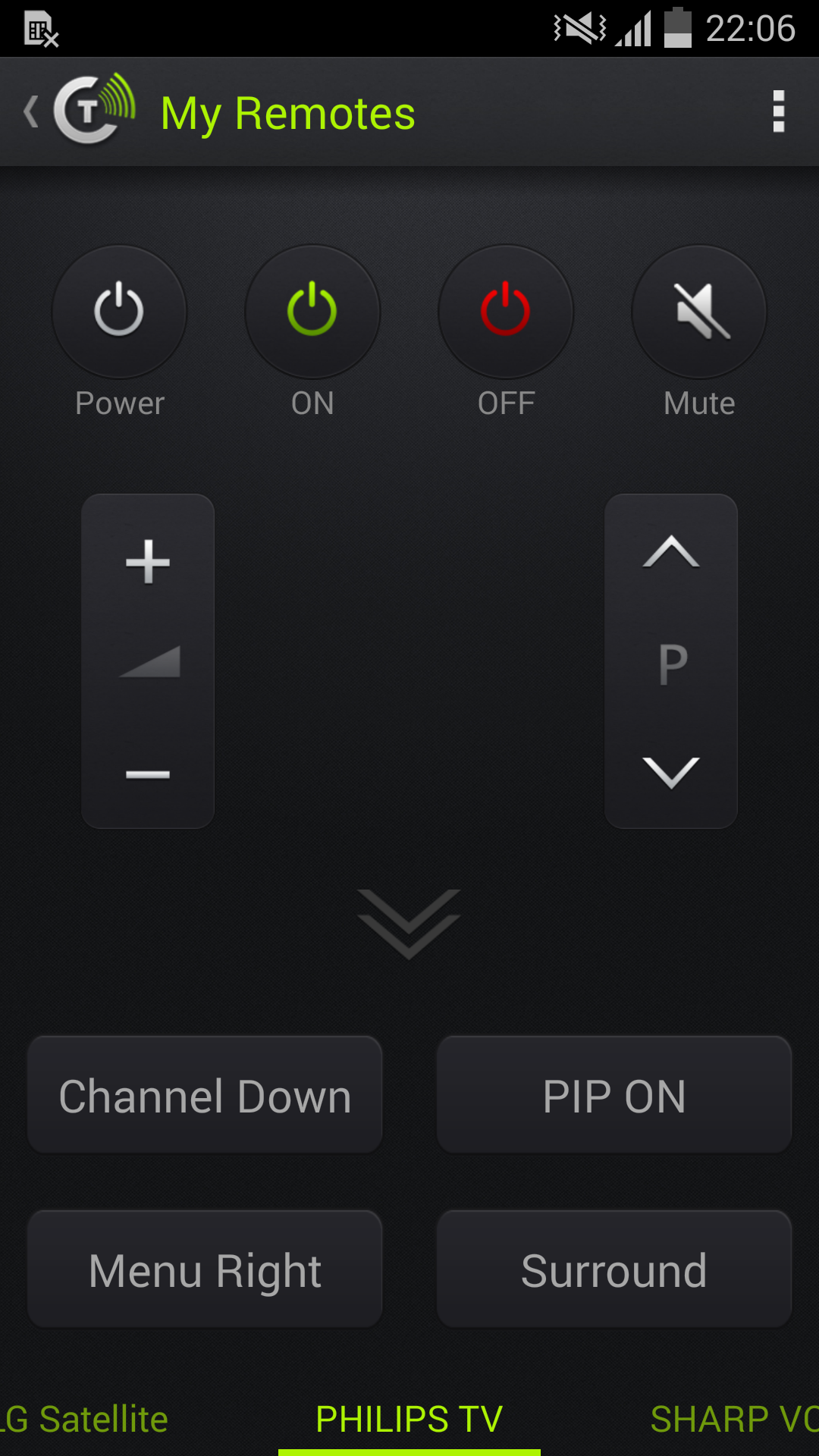Enable picture-in-picture with PIP ON
Viewport: 819px width, 1456px height.
614,1094
